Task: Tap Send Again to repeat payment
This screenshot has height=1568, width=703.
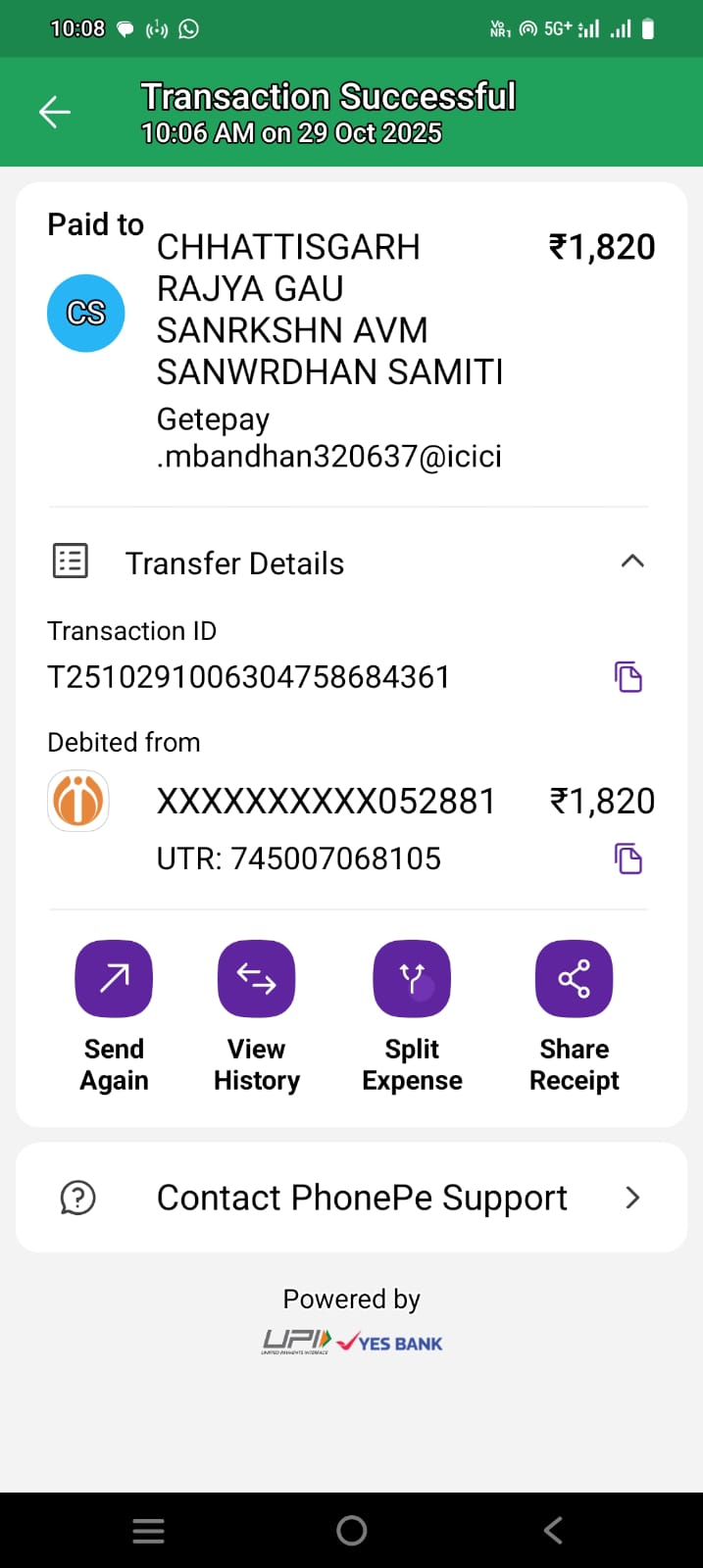Action: [x=114, y=979]
